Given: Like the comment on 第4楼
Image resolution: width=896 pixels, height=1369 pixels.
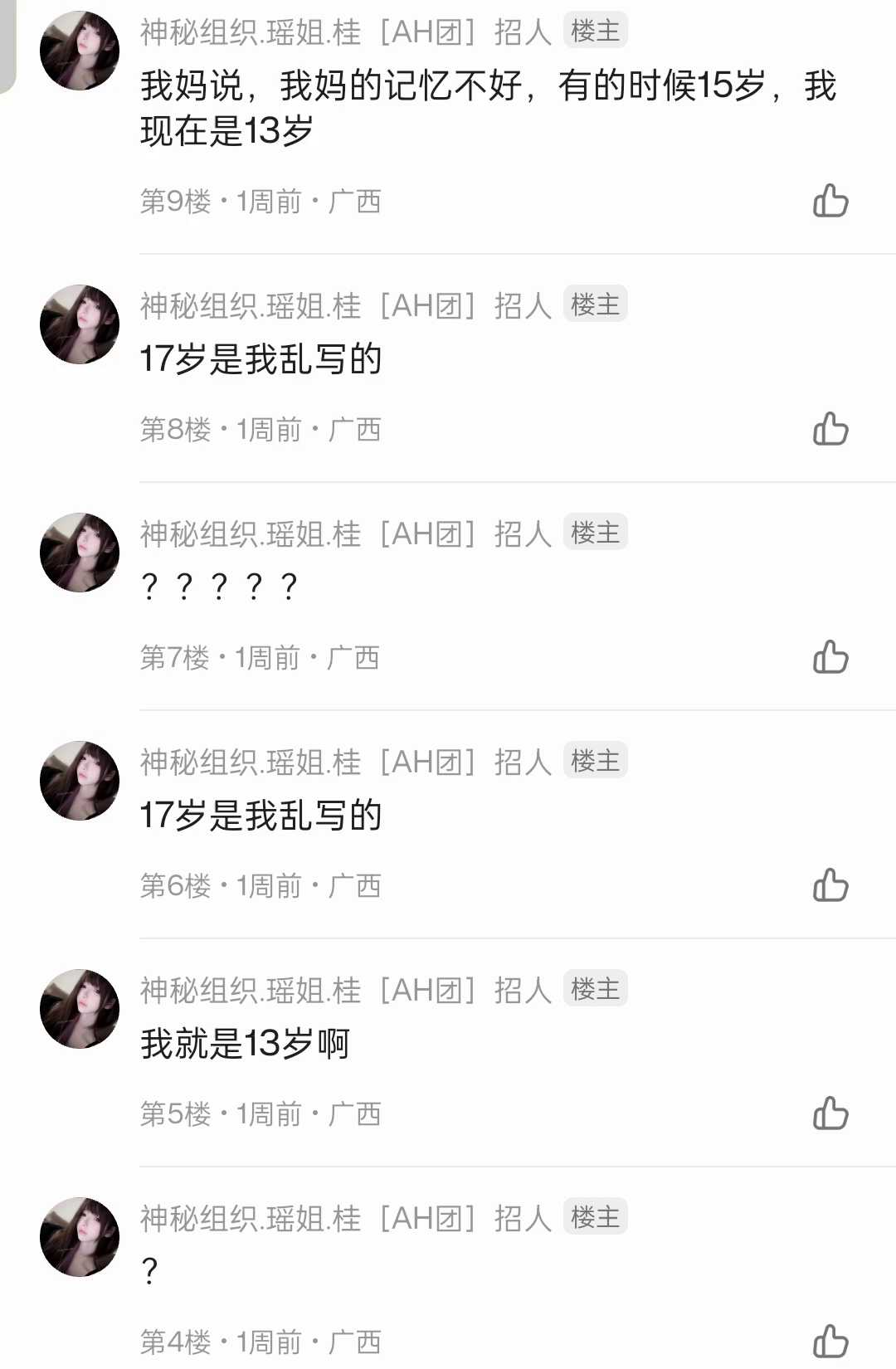Looking at the screenshot, I should 830,1340.
